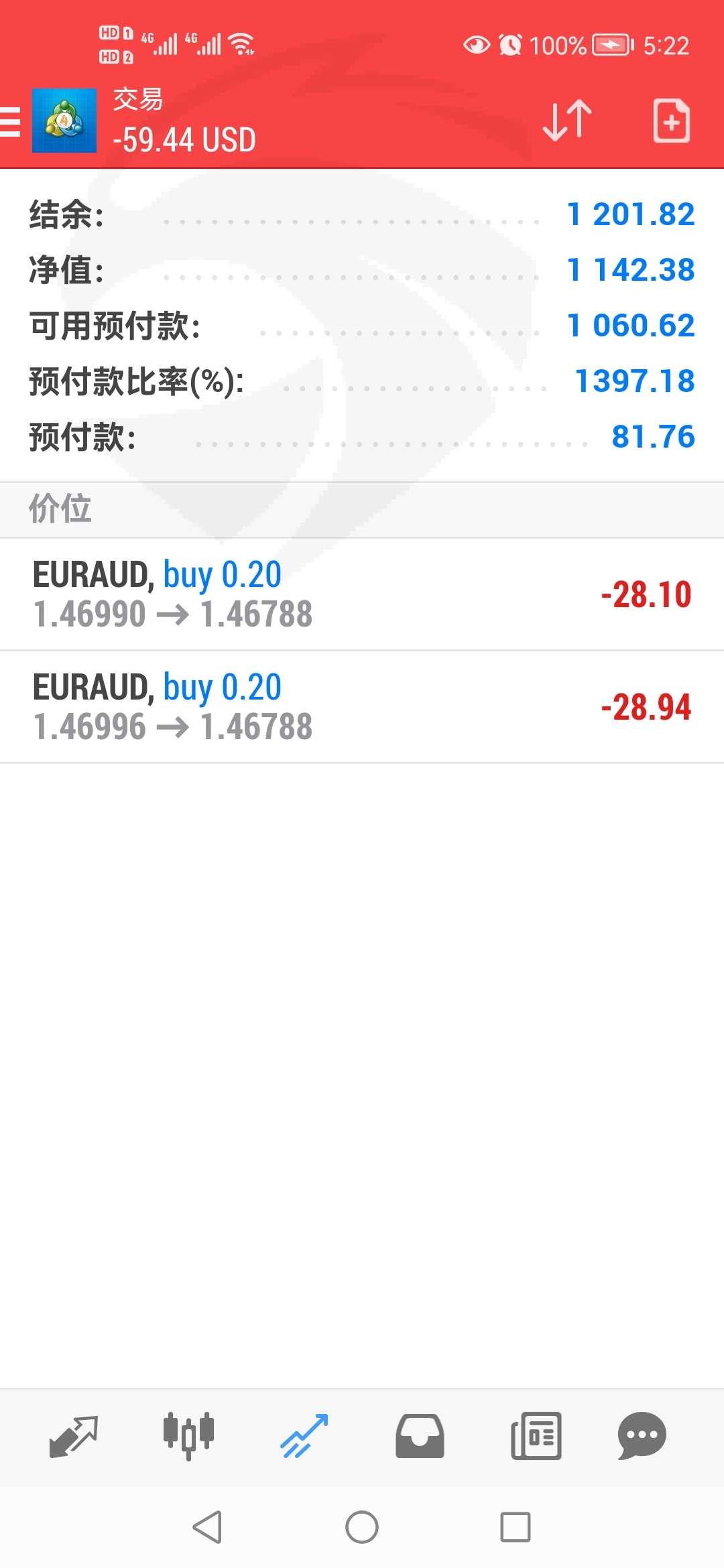Return to the home screen
Viewport: 724px width, 1568px height.
click(362, 1527)
